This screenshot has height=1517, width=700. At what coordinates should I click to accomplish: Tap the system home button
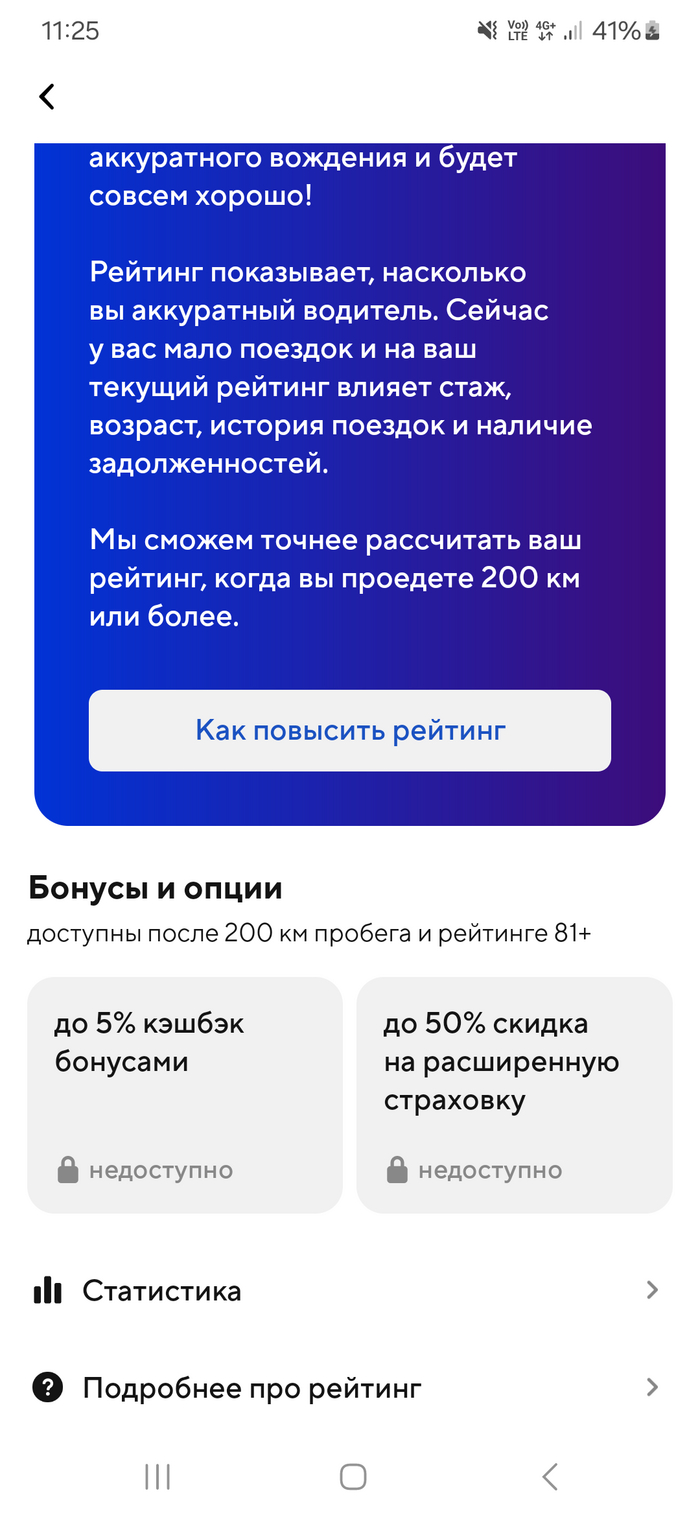pos(352,1476)
